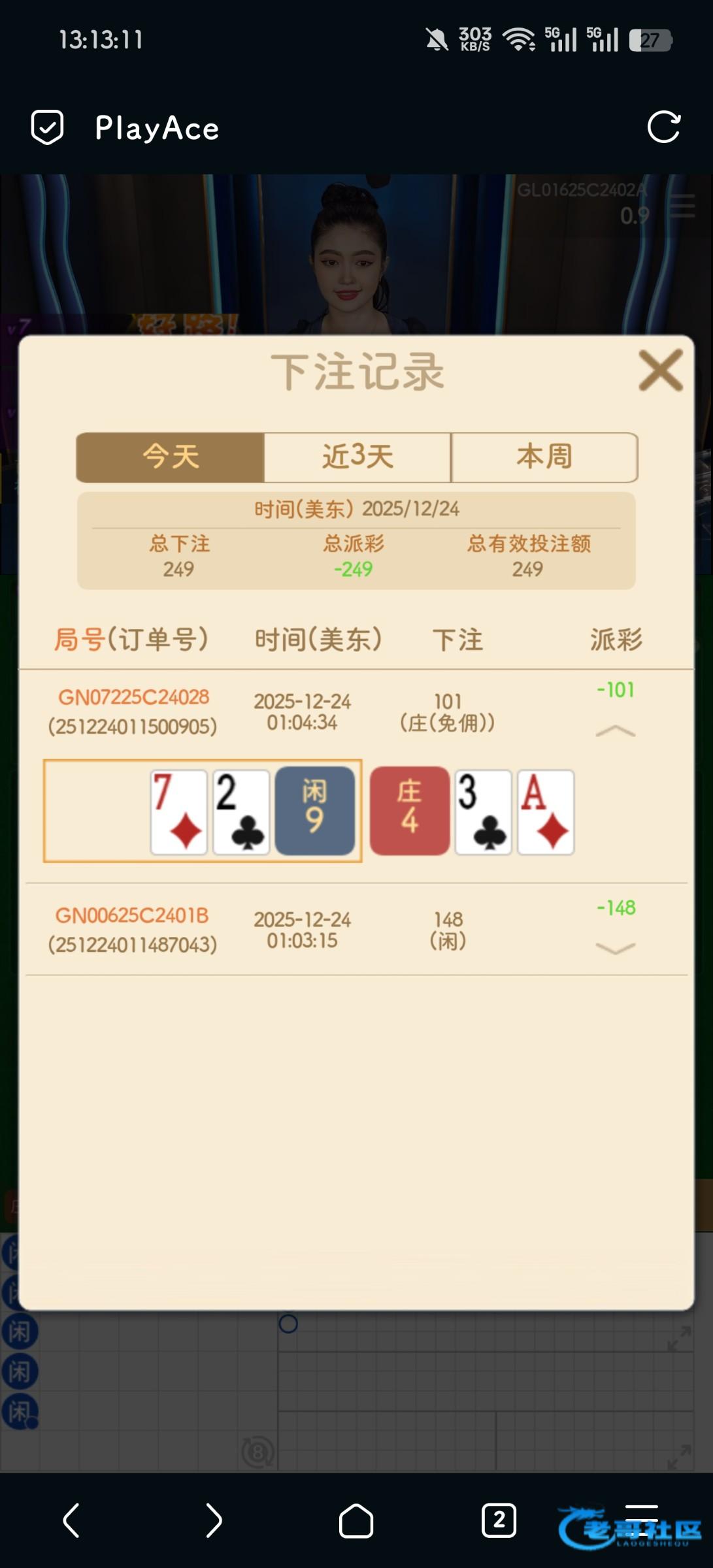Screen dimensions: 713x1568
Task: Go back in the browser
Action: click(x=71, y=1521)
